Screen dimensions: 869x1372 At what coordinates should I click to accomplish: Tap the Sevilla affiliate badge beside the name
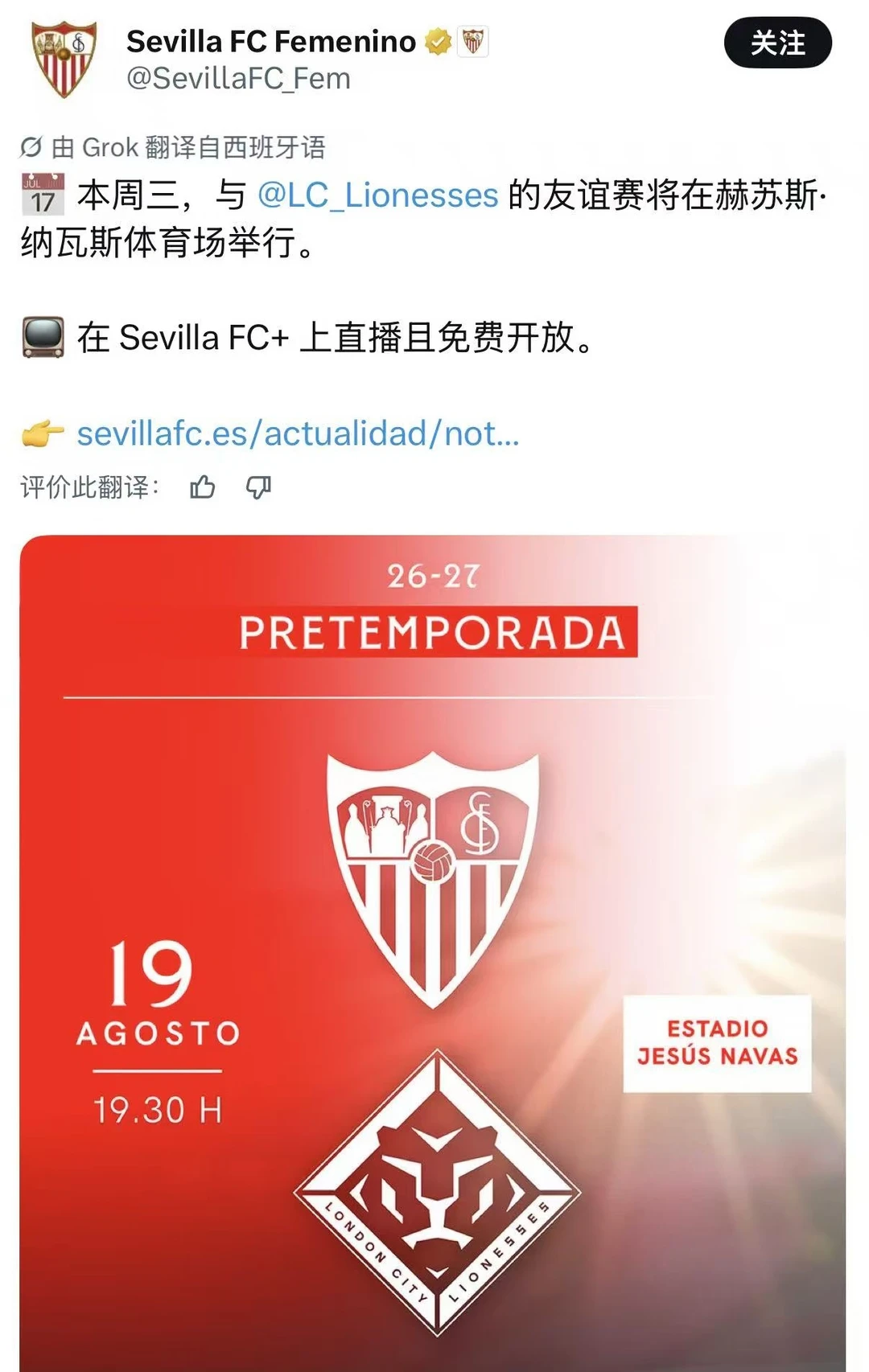point(473,41)
